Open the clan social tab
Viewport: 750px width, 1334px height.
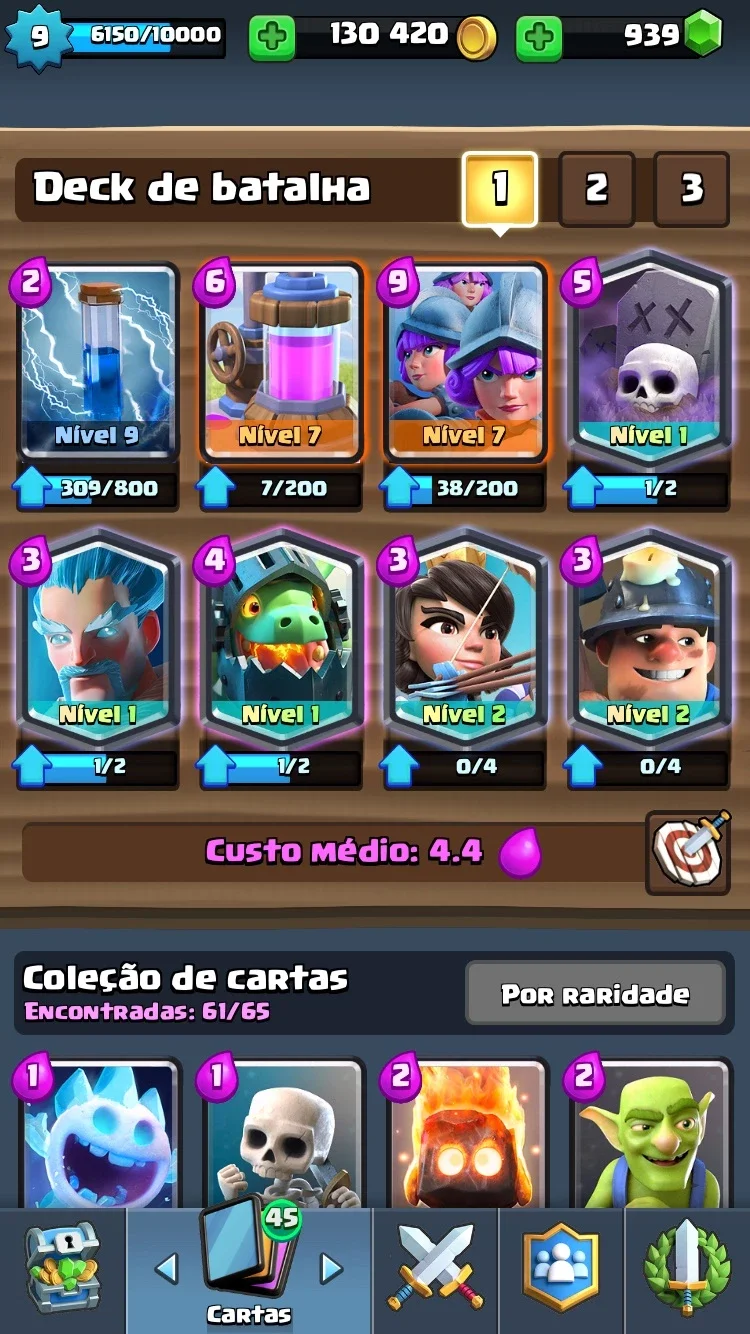(x=561, y=1271)
